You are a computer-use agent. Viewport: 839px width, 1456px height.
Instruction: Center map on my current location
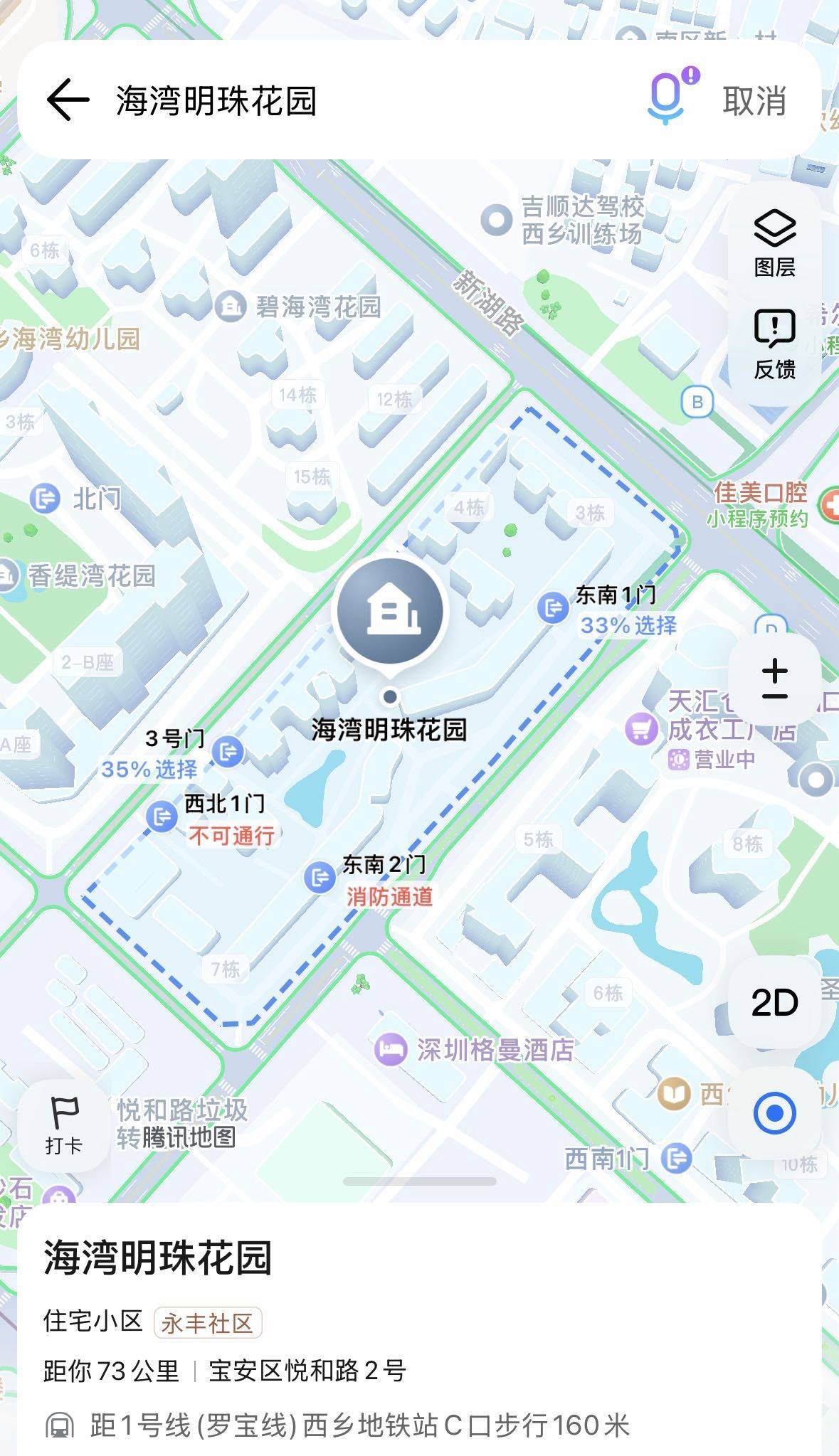(x=774, y=1112)
